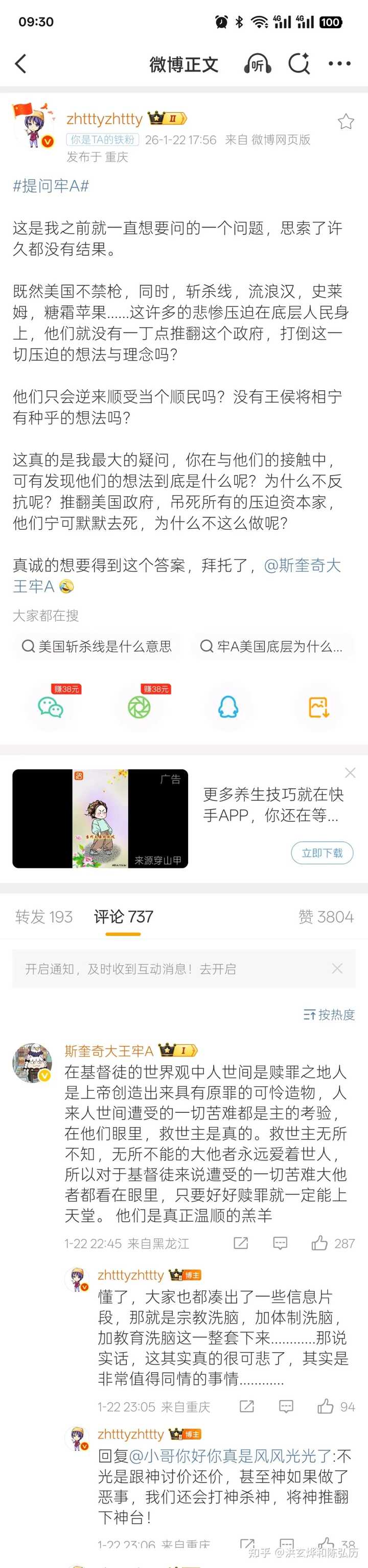Share the post to WeChat
The height and width of the screenshot is (1568, 368).
click(51, 707)
